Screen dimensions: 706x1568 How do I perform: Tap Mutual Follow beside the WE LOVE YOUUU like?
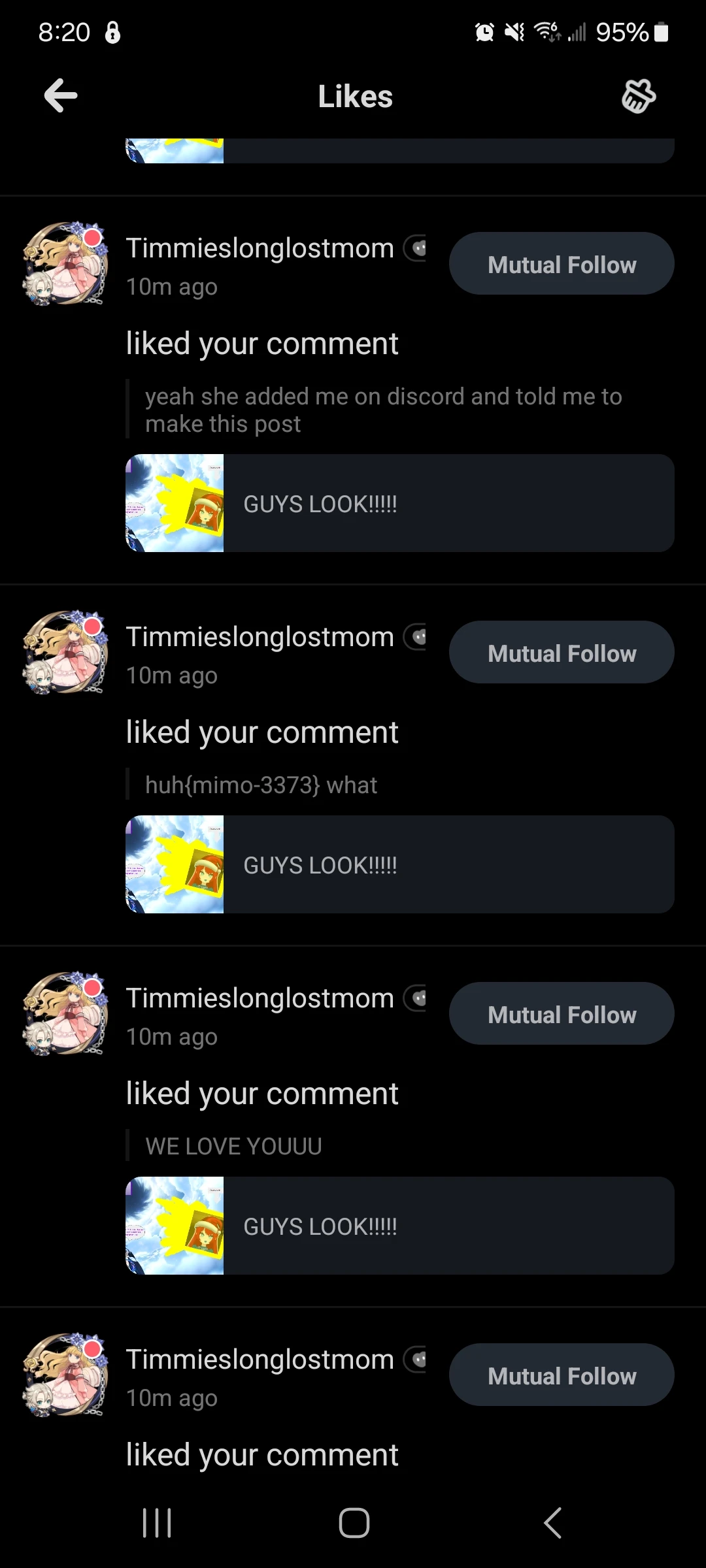[561, 1014]
